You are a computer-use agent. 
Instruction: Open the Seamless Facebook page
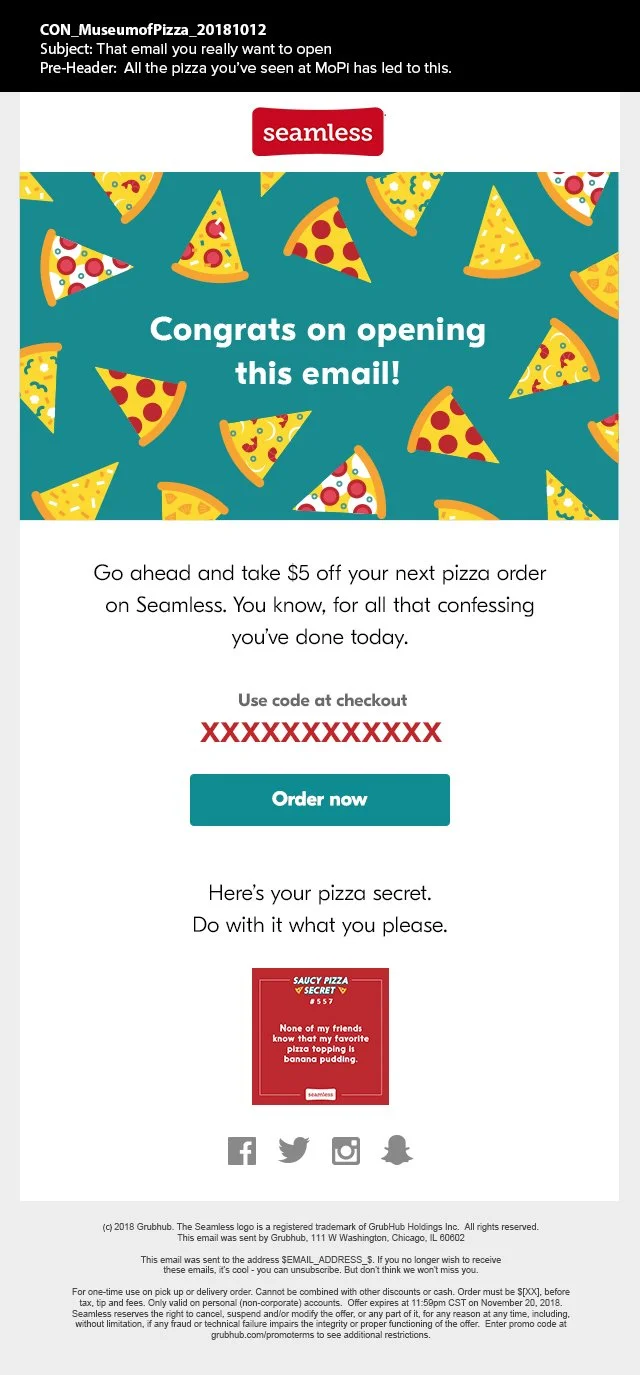pyautogui.click(x=242, y=1151)
